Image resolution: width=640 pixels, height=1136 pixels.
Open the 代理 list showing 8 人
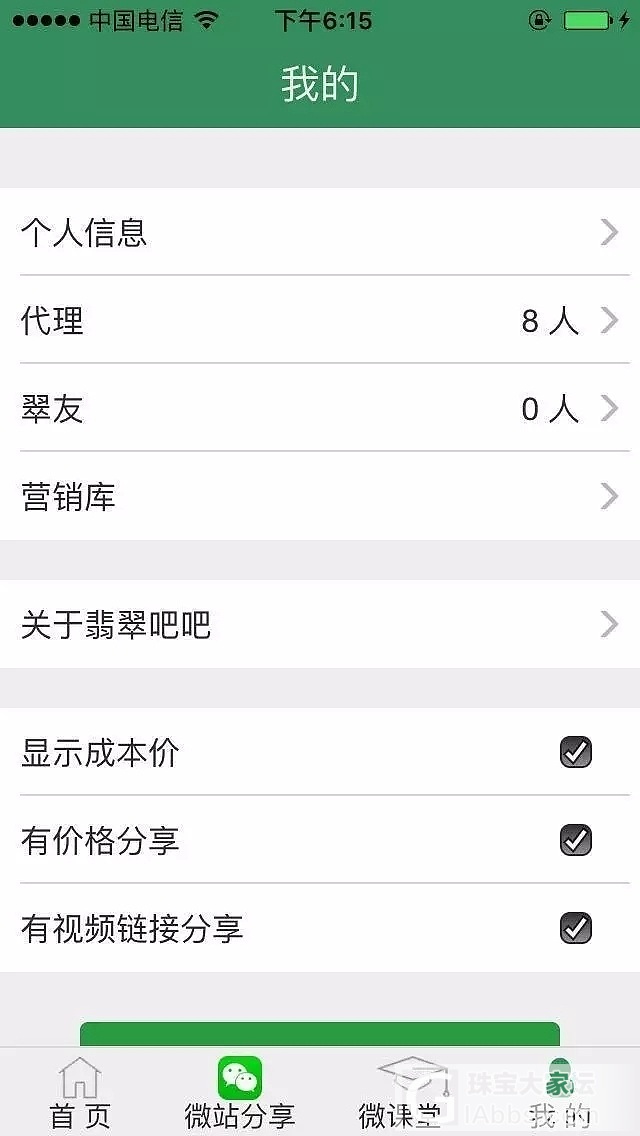(x=320, y=320)
